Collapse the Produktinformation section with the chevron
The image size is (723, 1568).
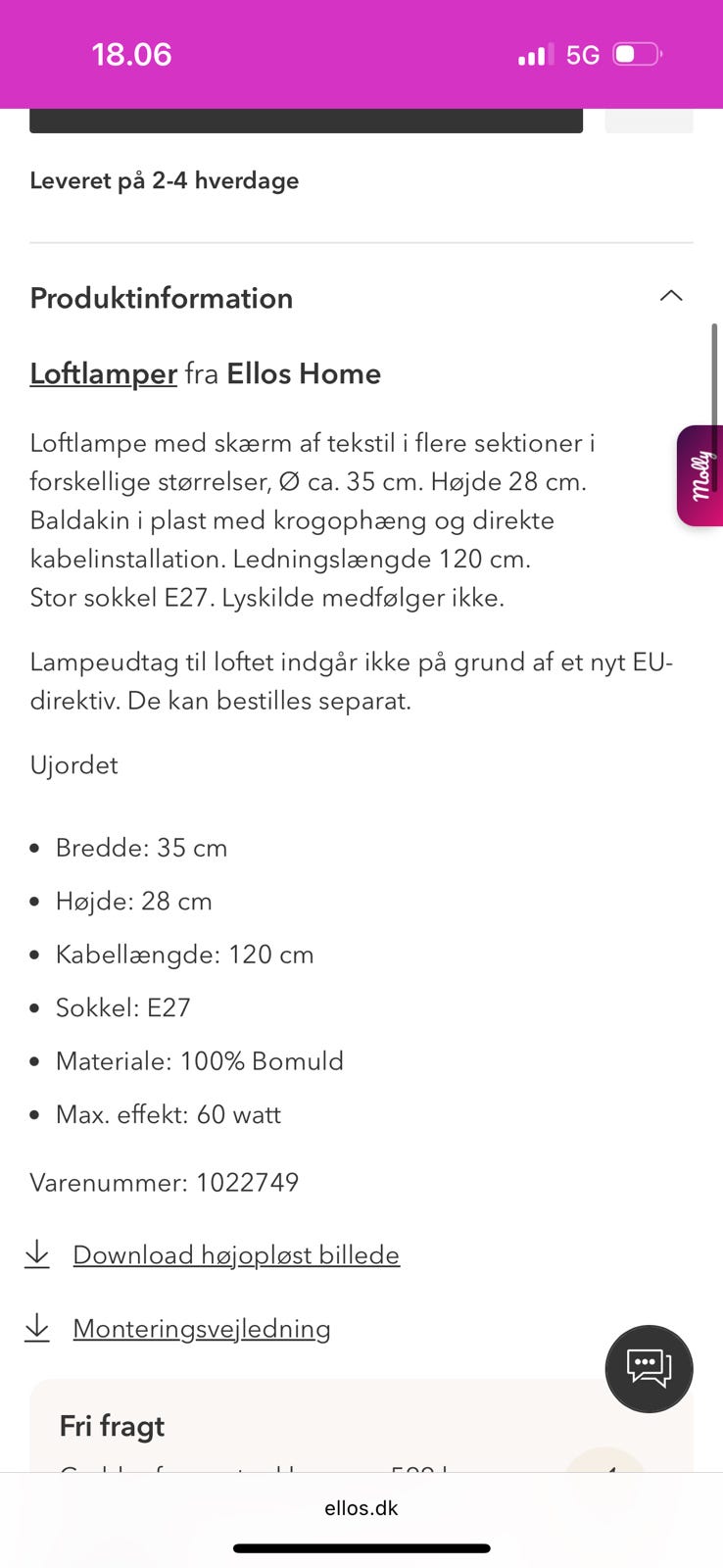tap(670, 295)
